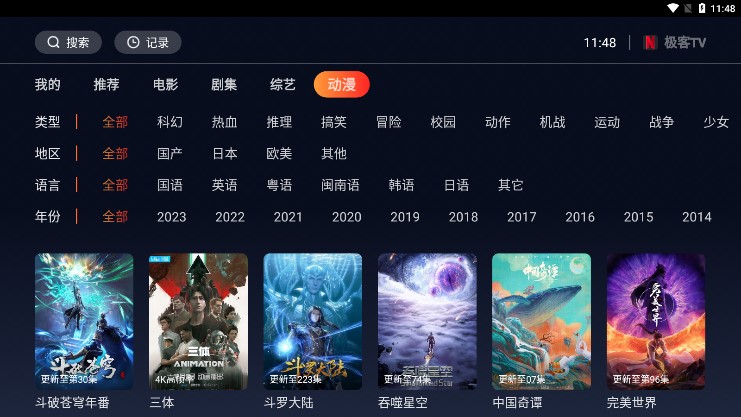Screen dimensions: 741x417
Task: Open 斗破苍穹年番 anime card
Action: coord(84,322)
